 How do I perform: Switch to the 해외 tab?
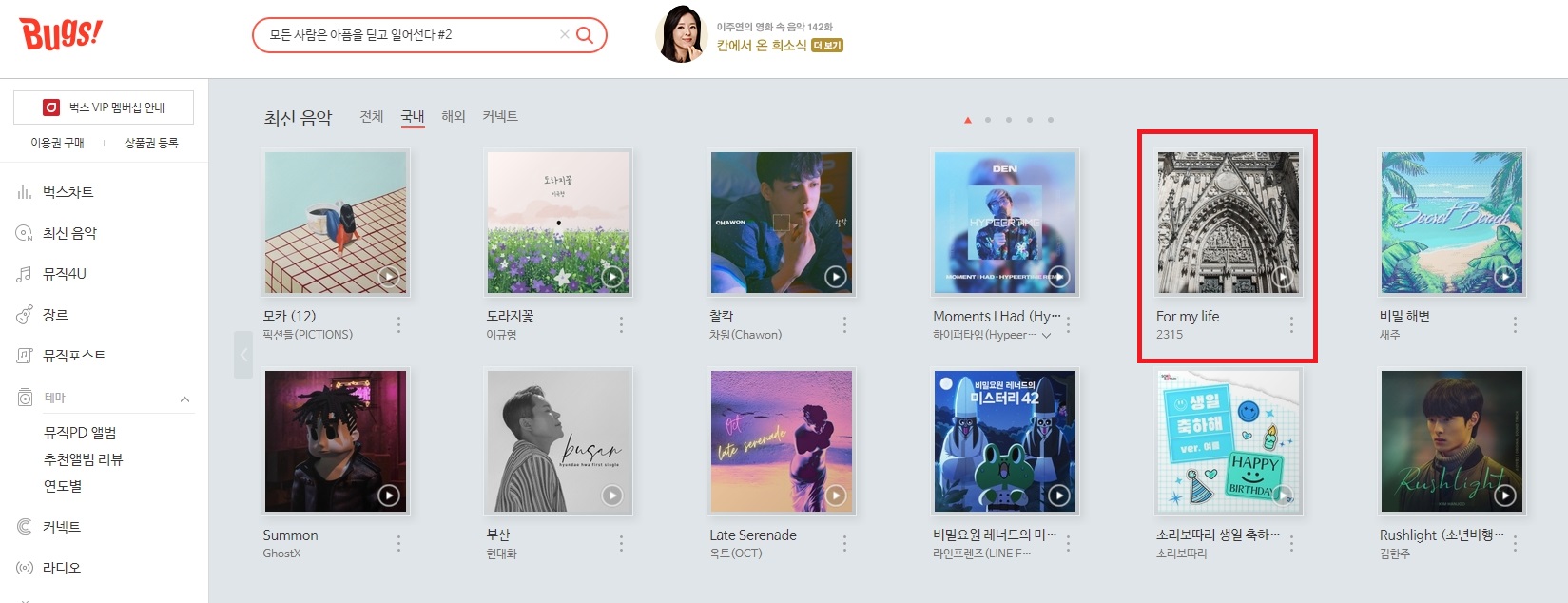click(x=454, y=116)
